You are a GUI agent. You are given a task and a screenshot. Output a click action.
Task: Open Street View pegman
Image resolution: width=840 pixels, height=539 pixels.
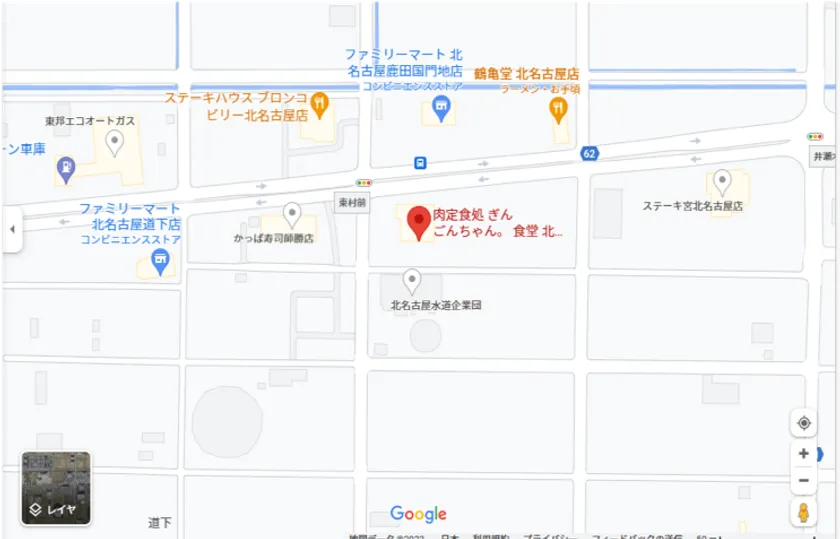coord(803,514)
